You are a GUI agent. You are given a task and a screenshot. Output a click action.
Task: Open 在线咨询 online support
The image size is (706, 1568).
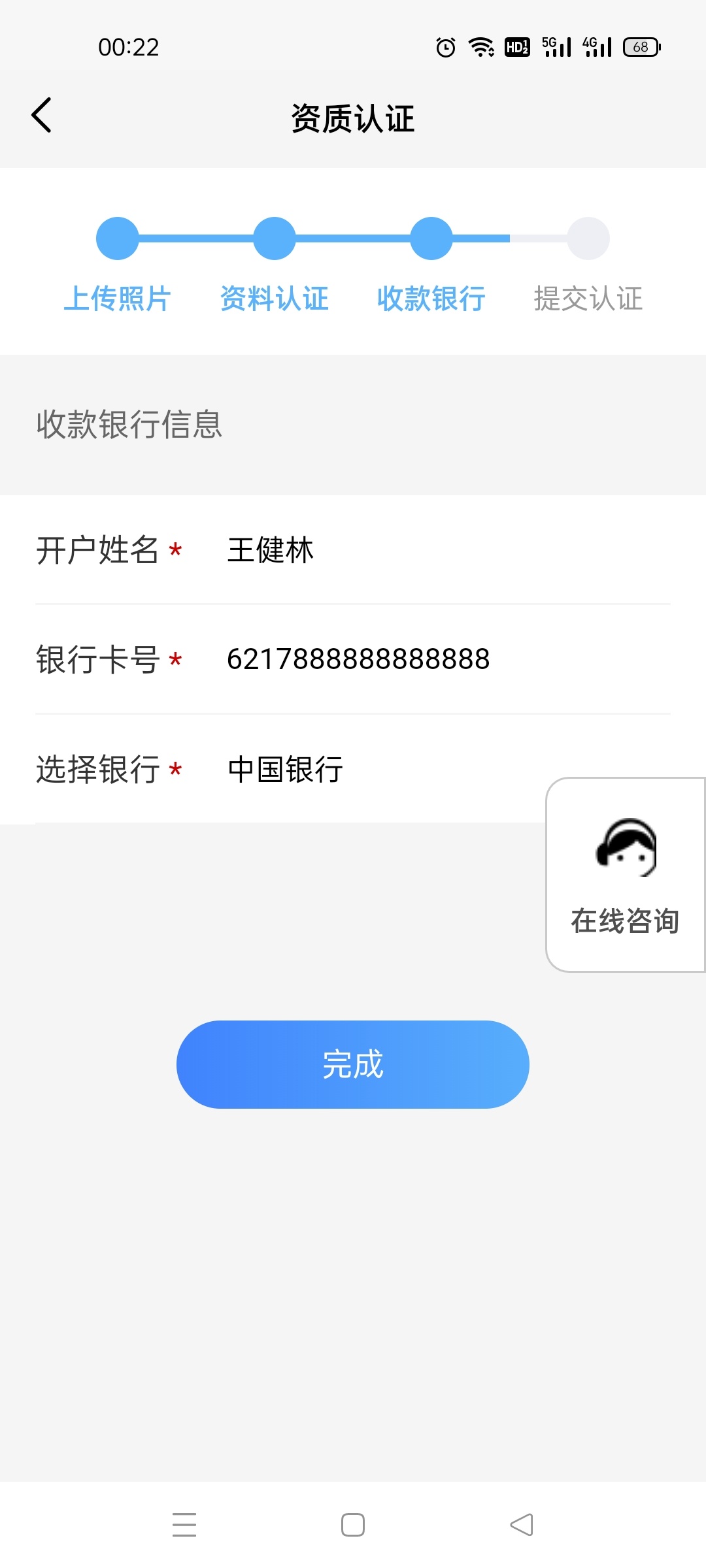[626, 875]
